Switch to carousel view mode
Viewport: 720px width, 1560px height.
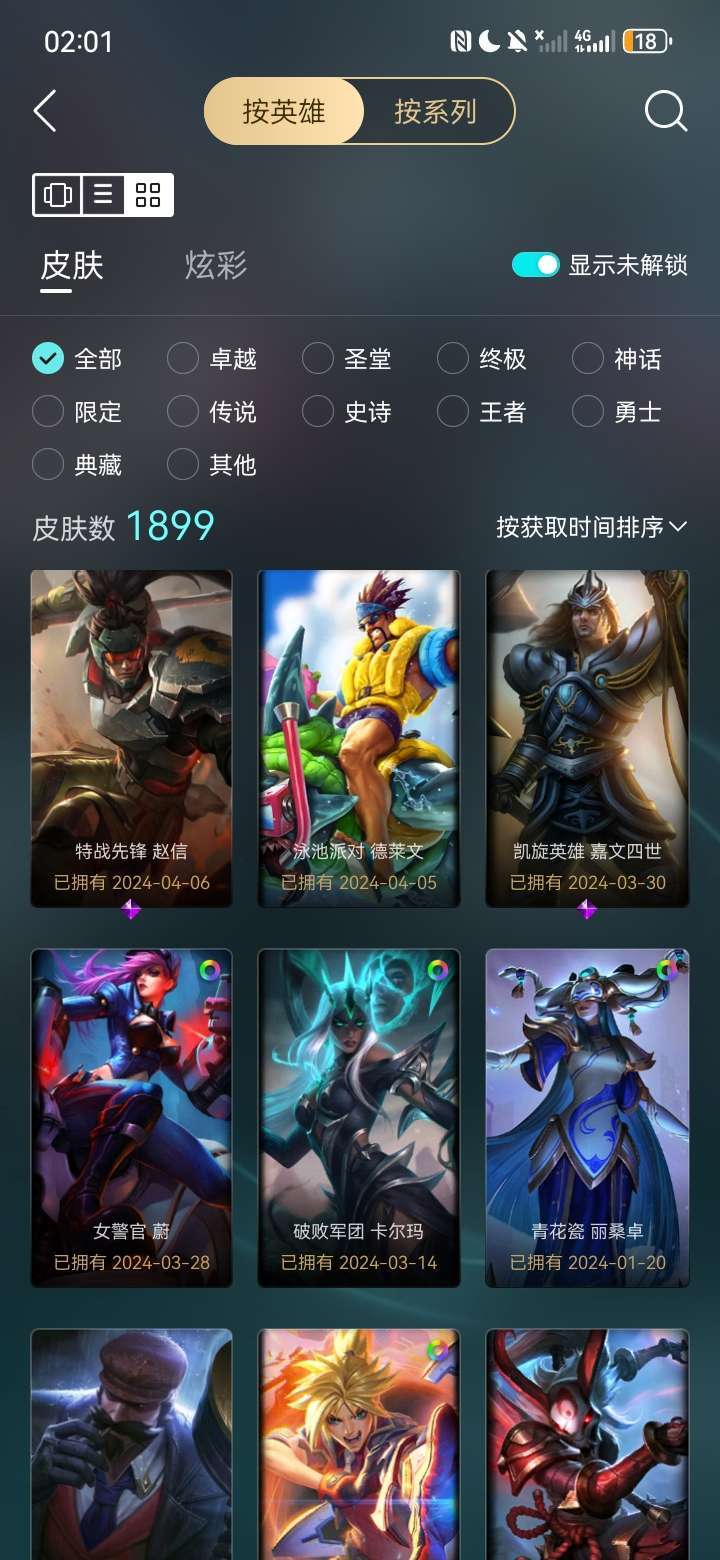[x=57, y=195]
